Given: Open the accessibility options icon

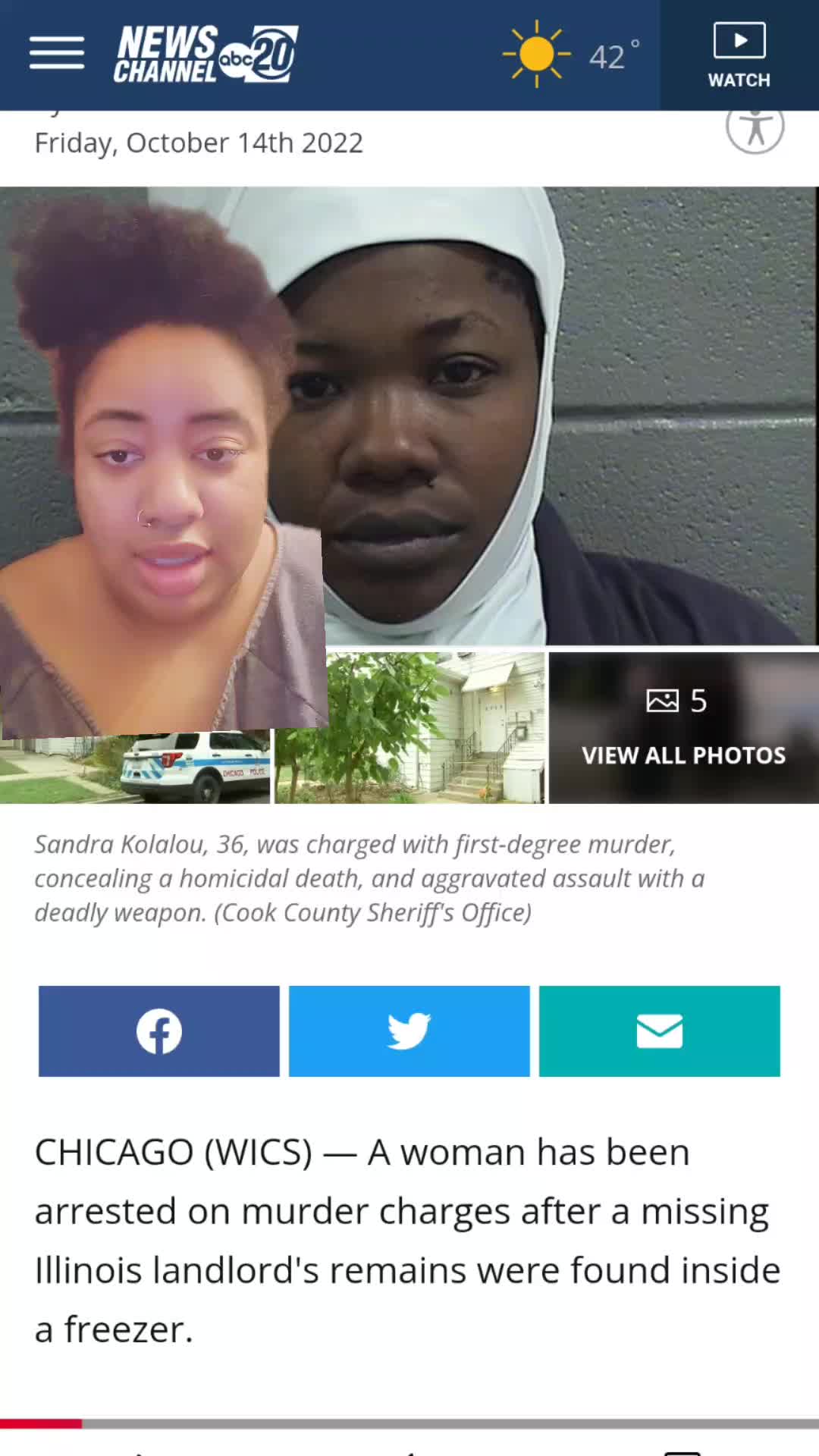Looking at the screenshot, I should point(755,129).
